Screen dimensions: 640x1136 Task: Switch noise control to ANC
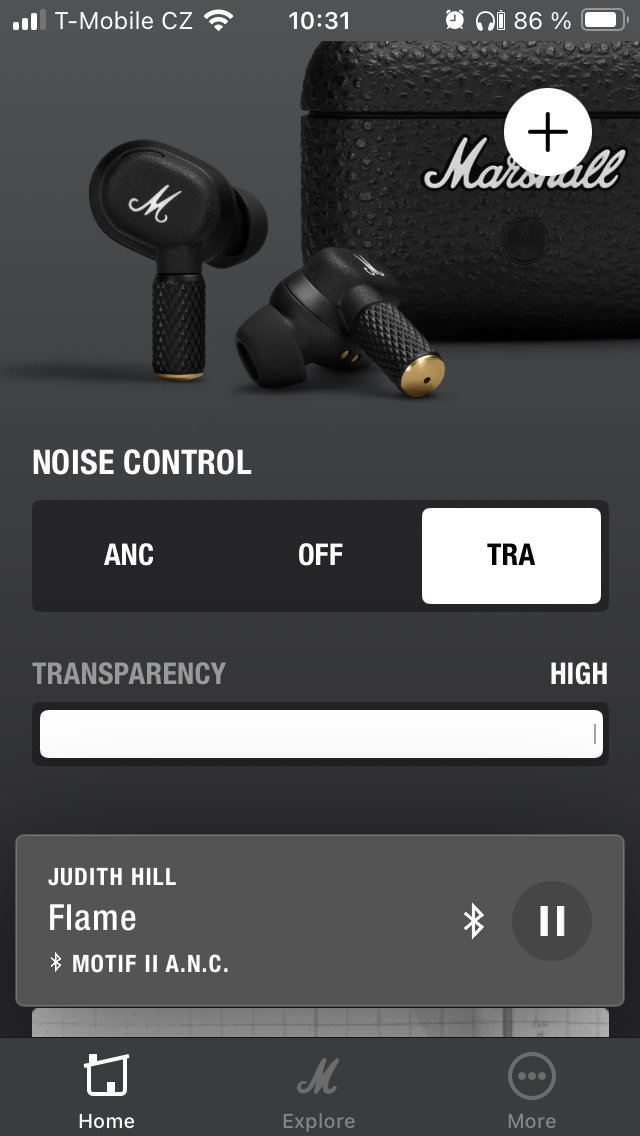[129, 555]
